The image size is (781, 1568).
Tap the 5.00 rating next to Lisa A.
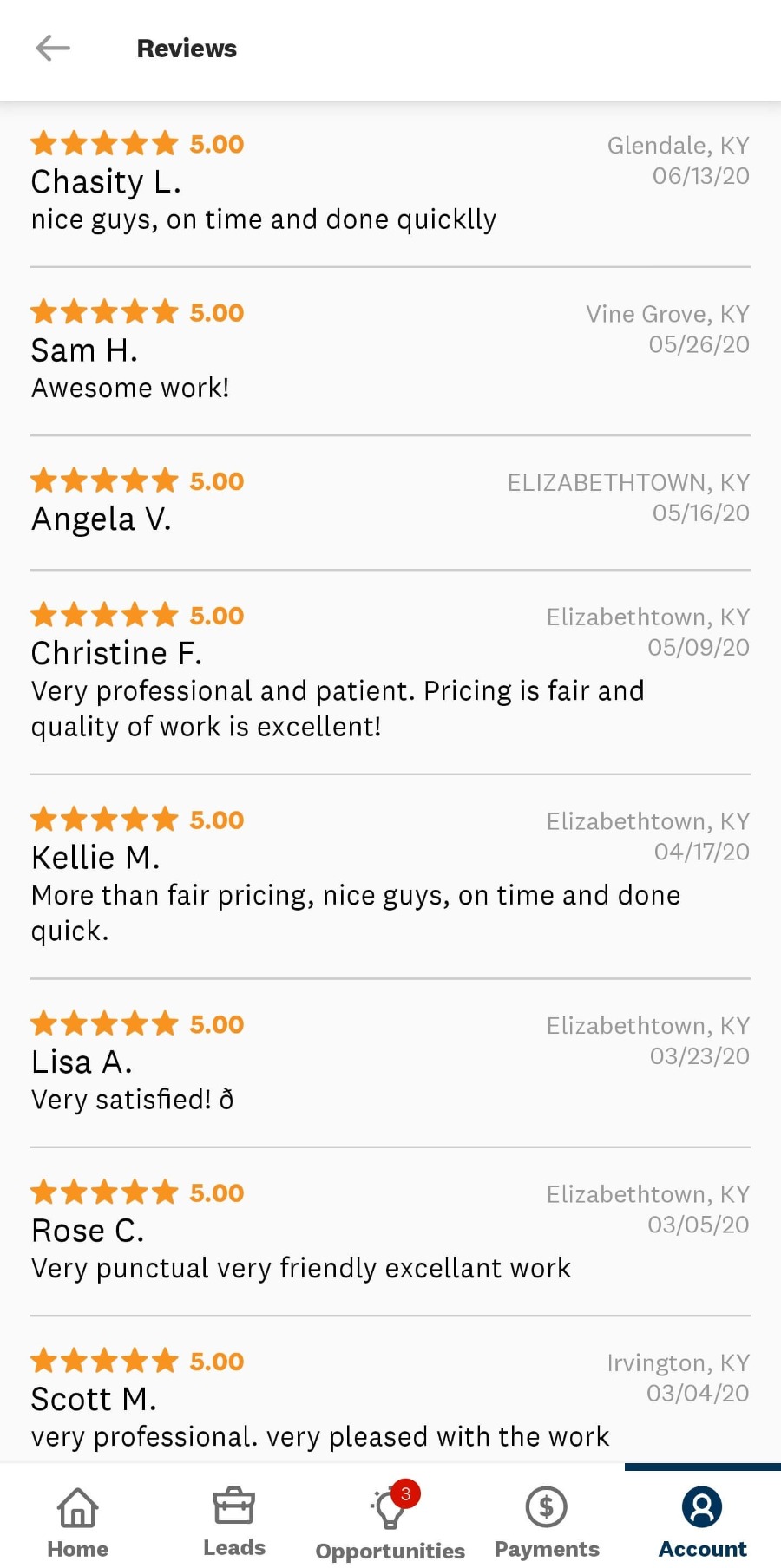214,1023
